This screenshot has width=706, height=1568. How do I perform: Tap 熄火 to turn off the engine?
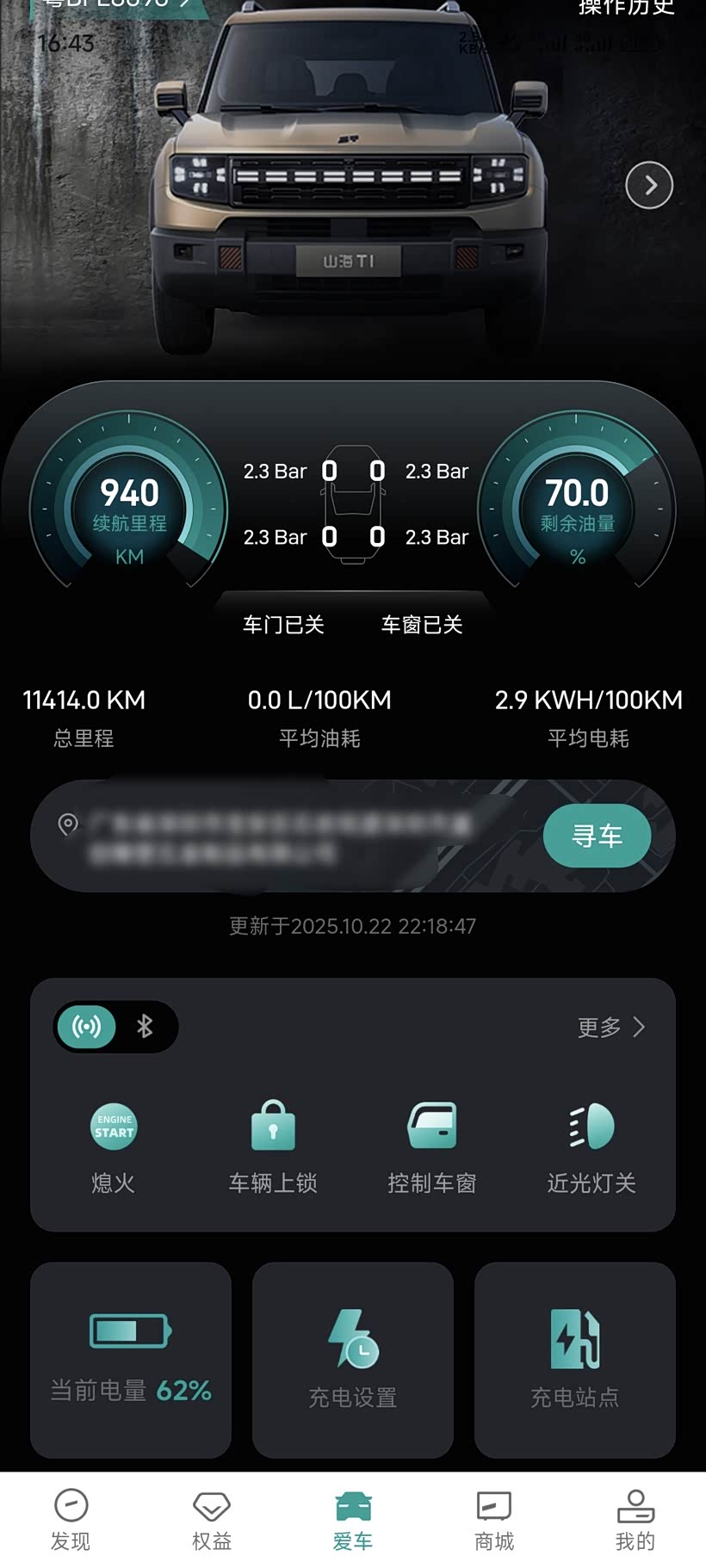pyautogui.click(x=114, y=1146)
